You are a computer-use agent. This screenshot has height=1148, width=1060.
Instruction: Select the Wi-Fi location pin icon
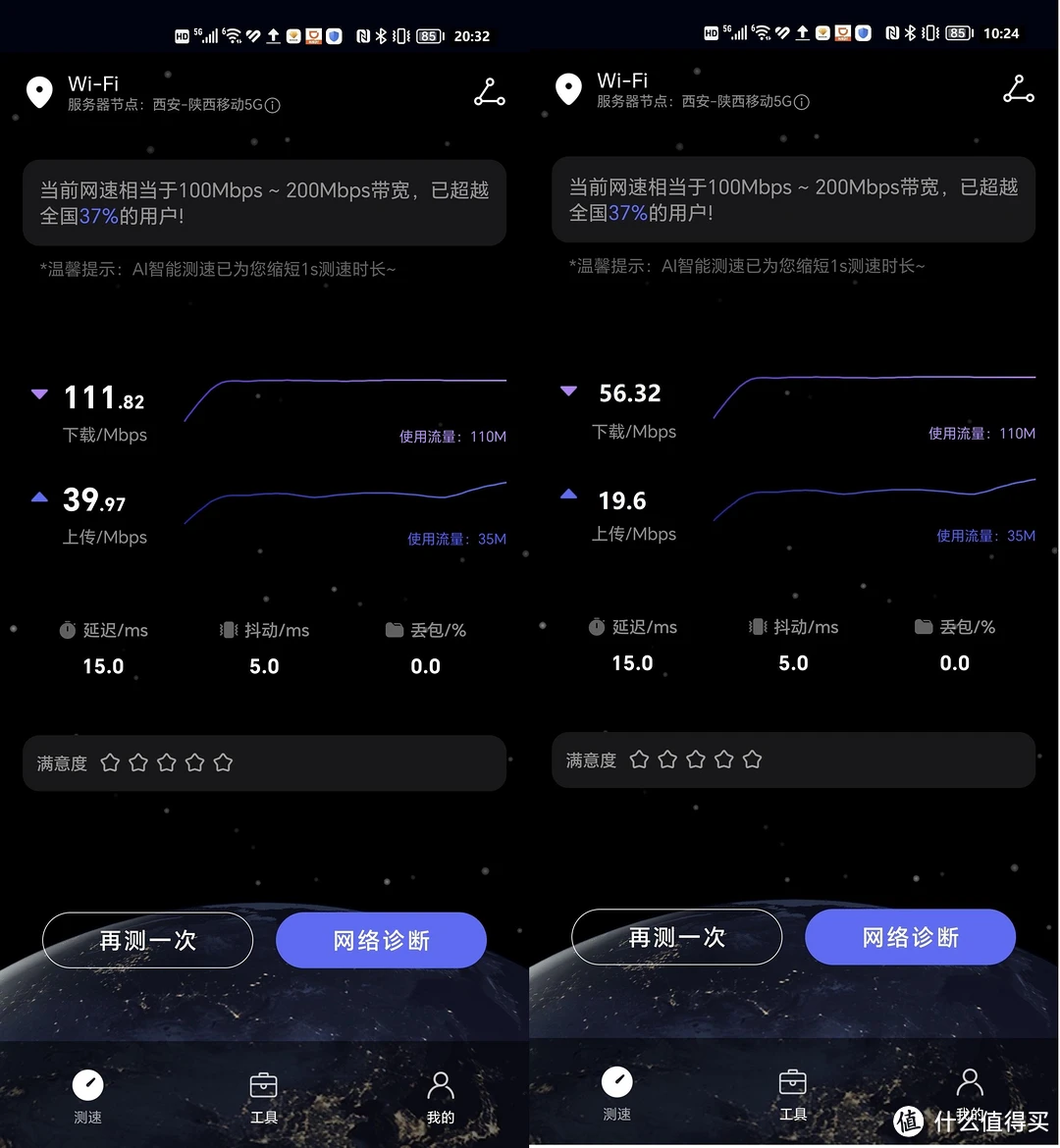39,91
